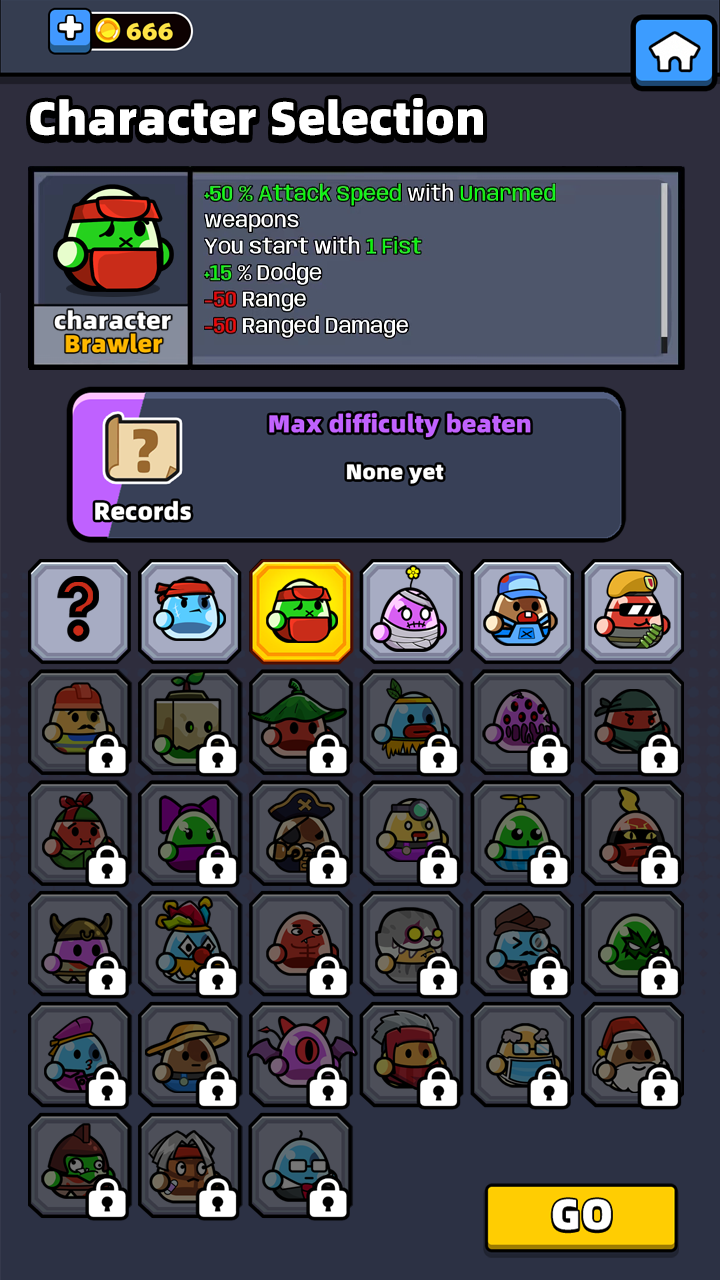The width and height of the screenshot is (720, 1280).
Task: Tap the locked one-eyed bat character
Action: point(300,1055)
